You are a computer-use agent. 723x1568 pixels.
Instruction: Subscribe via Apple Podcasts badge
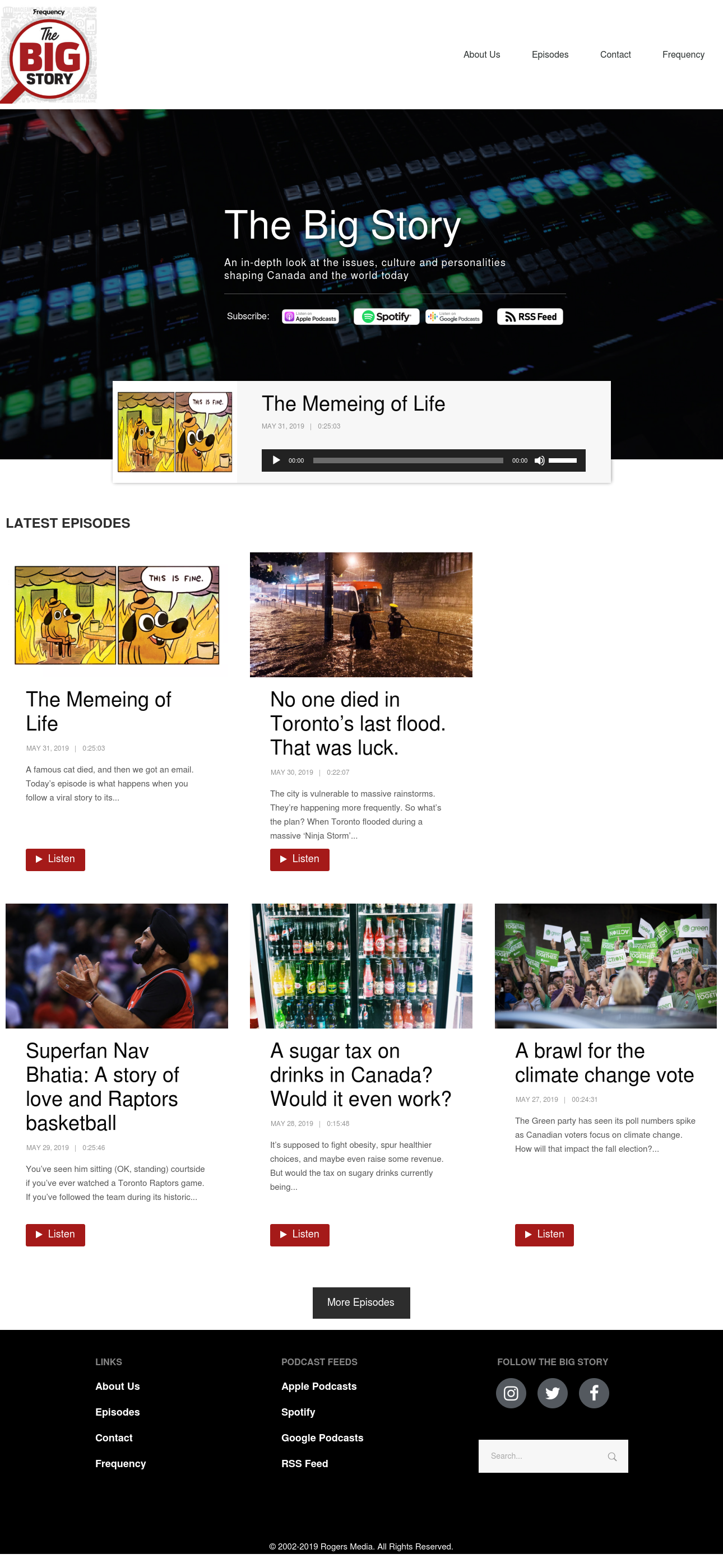pos(310,317)
